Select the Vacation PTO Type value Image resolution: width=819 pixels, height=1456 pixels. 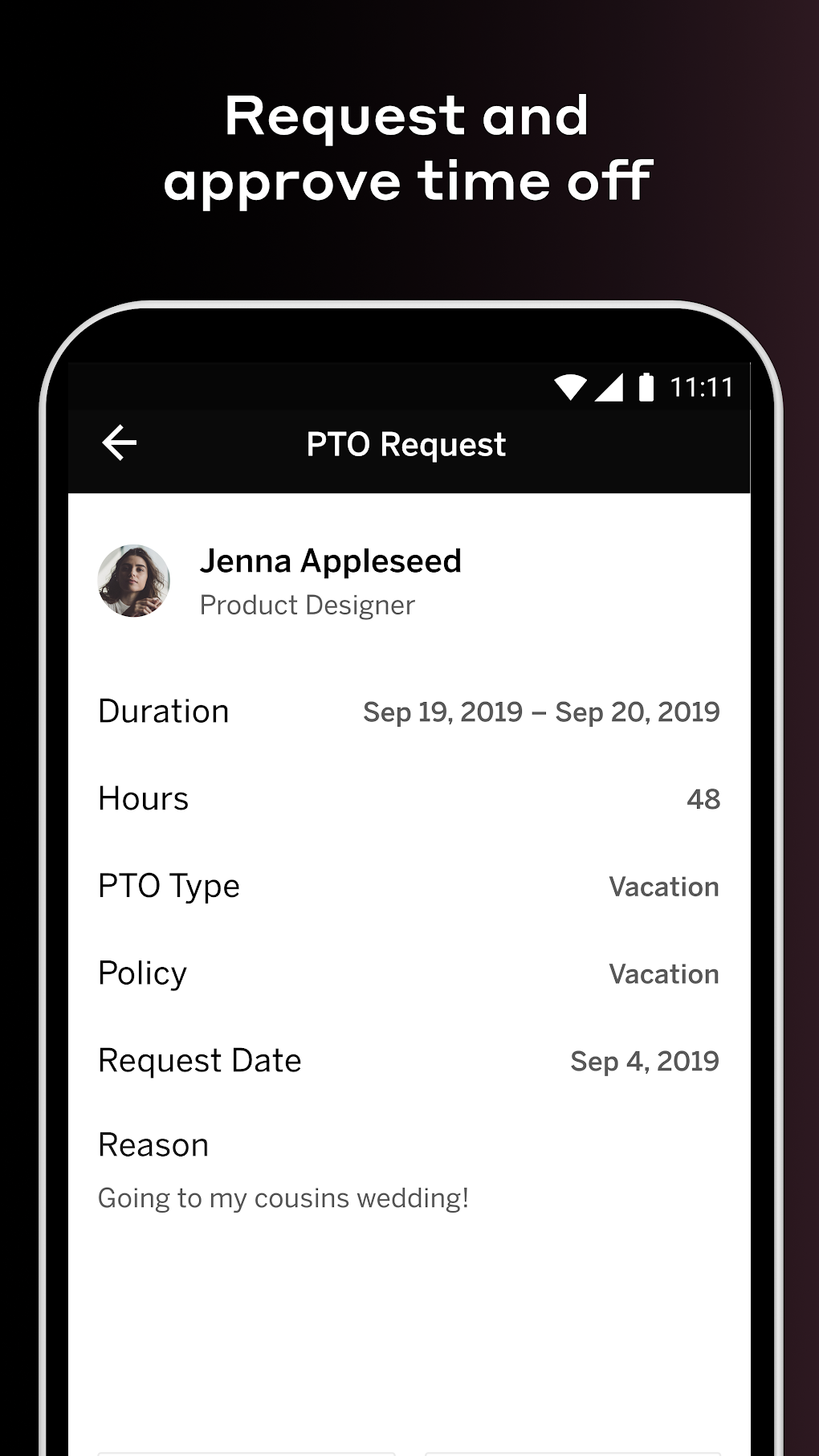663,887
